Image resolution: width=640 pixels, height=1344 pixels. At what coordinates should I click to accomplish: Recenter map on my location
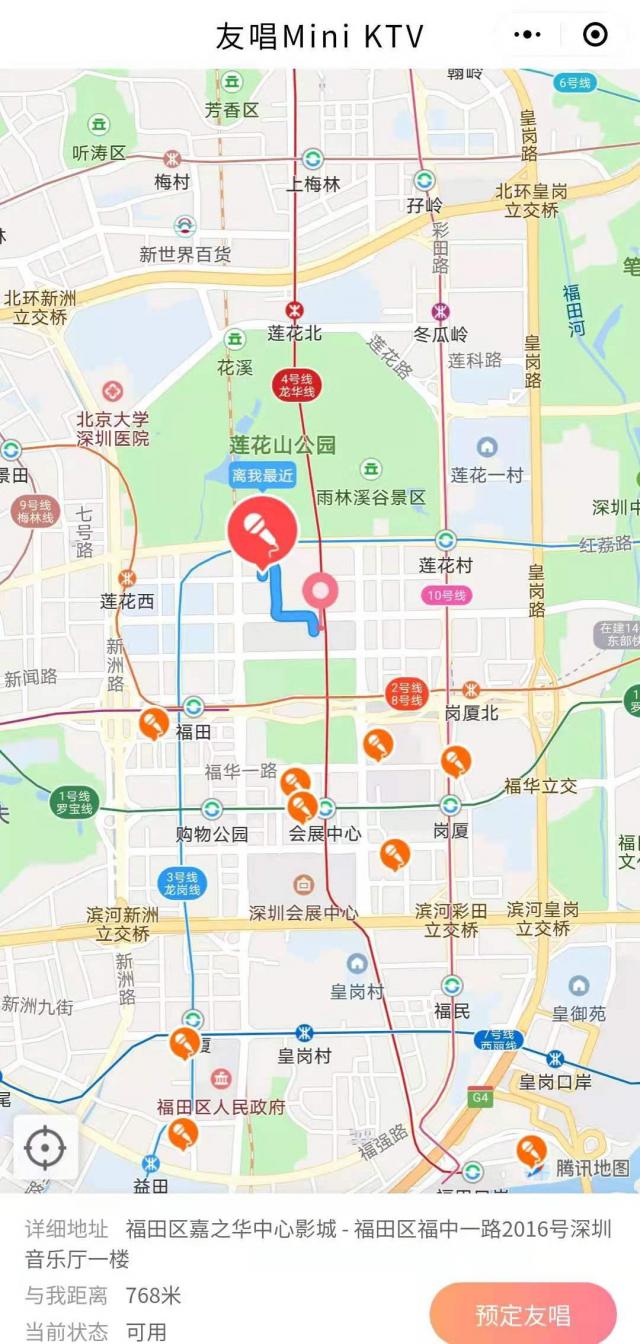click(x=45, y=1147)
